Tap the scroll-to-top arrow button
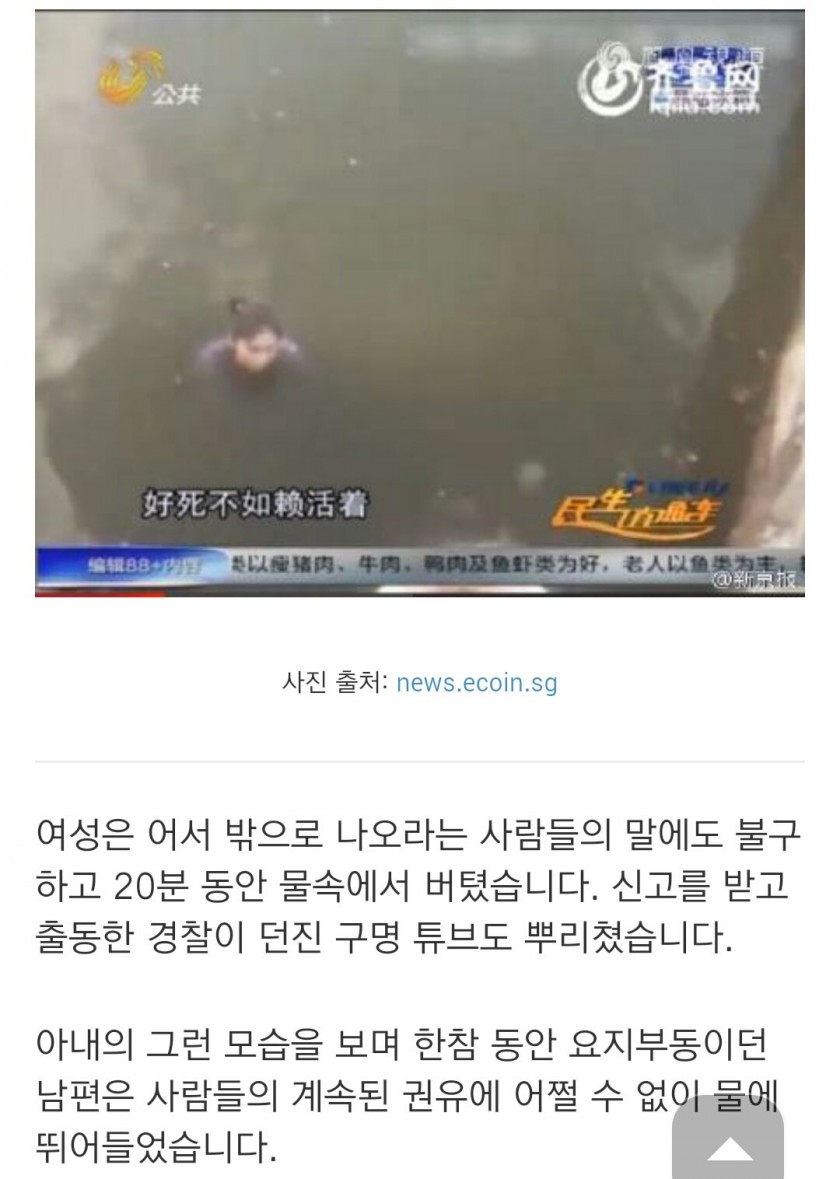This screenshot has width=840, height=1179. point(730,1150)
